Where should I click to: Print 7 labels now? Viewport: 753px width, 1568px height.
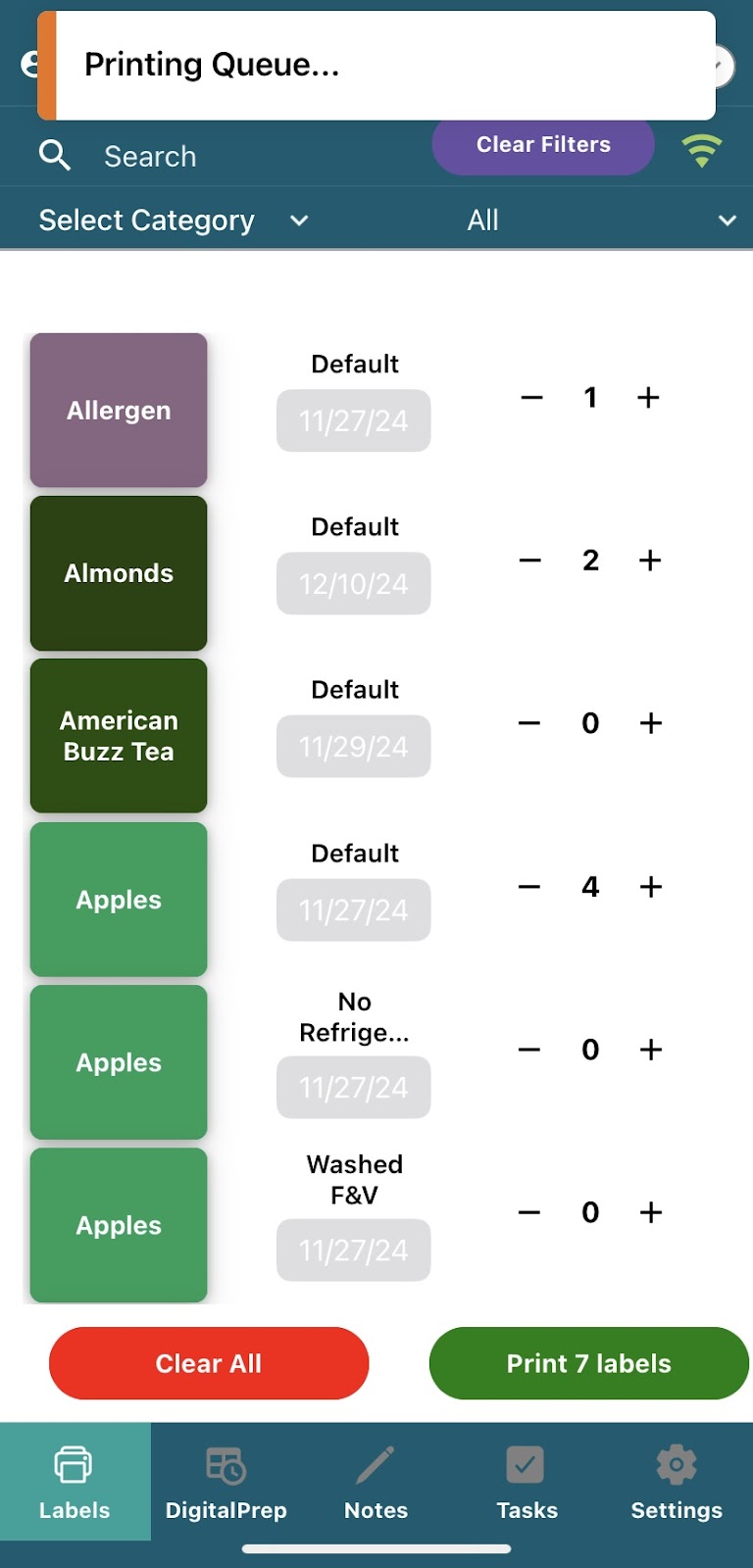point(588,1363)
